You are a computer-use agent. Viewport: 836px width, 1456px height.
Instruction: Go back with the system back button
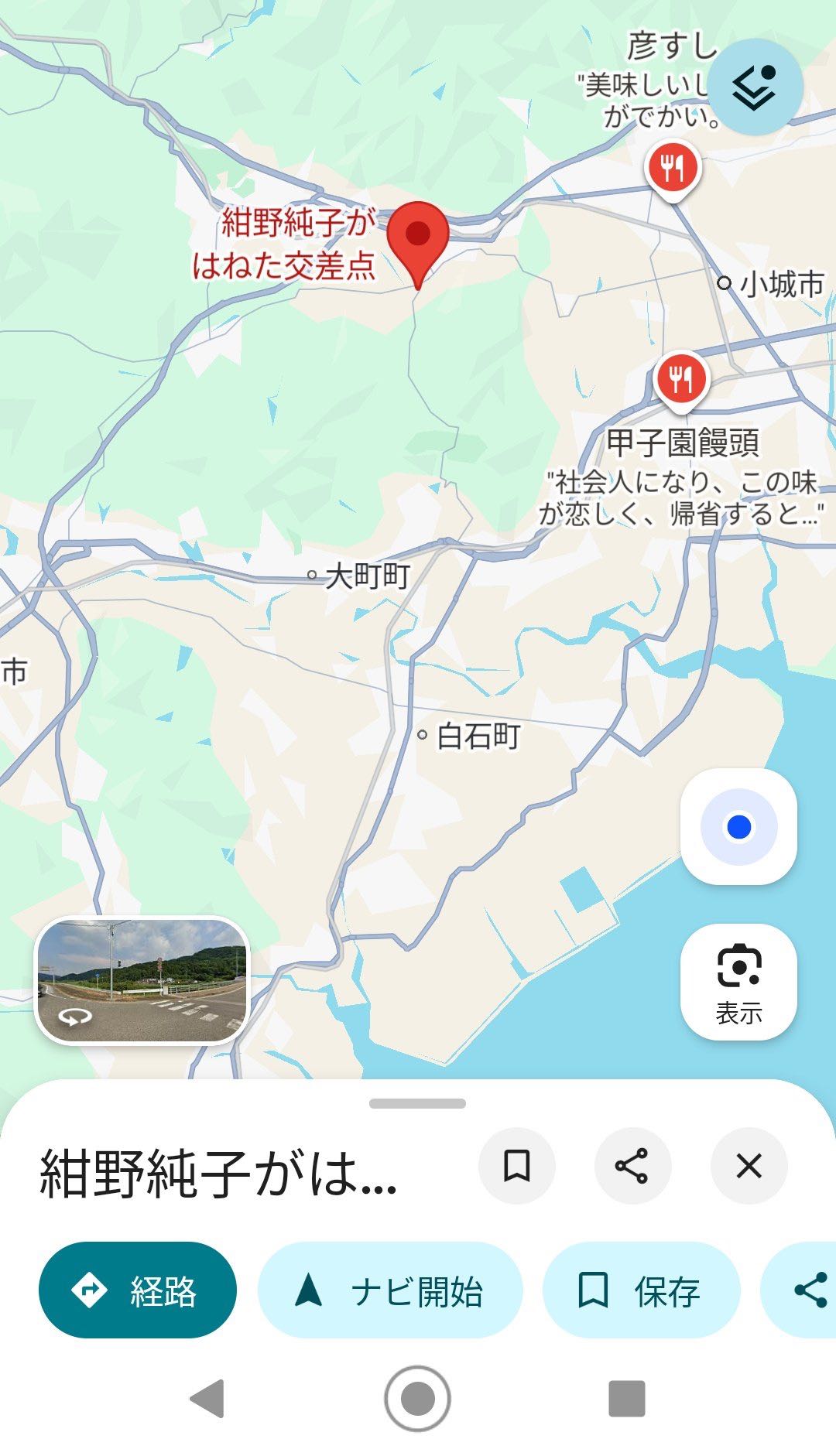207,1398
